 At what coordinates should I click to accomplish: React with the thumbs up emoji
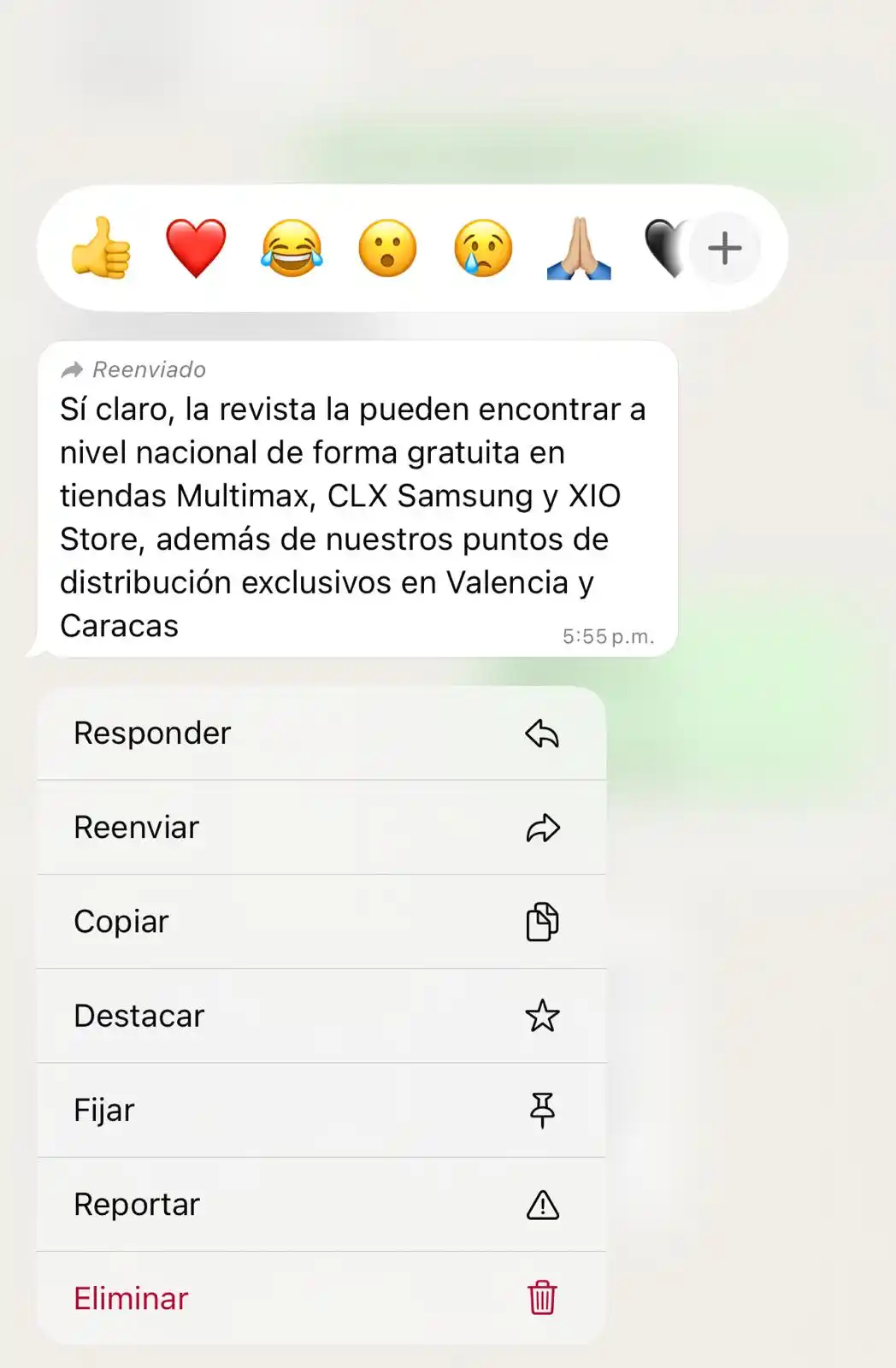(101, 248)
